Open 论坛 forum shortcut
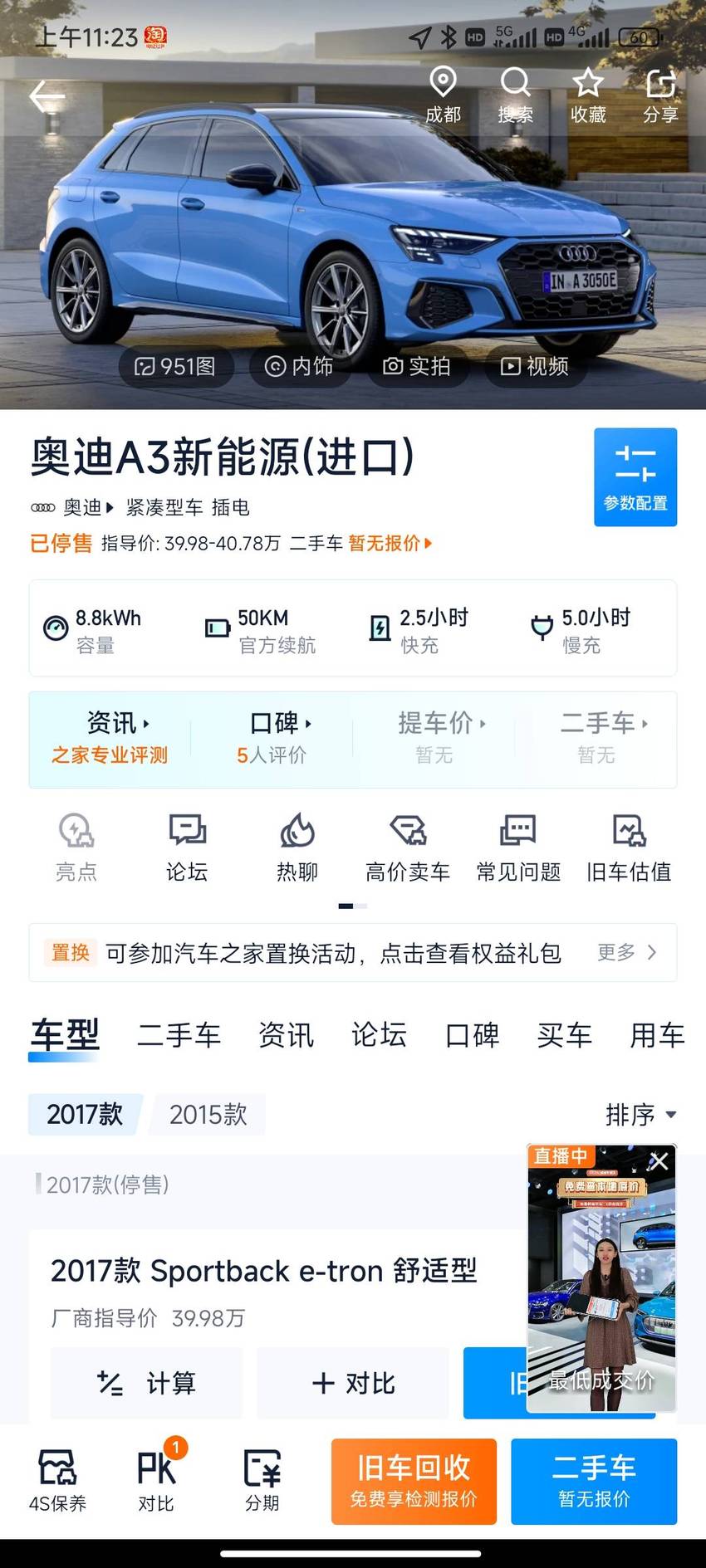 pyautogui.click(x=187, y=848)
